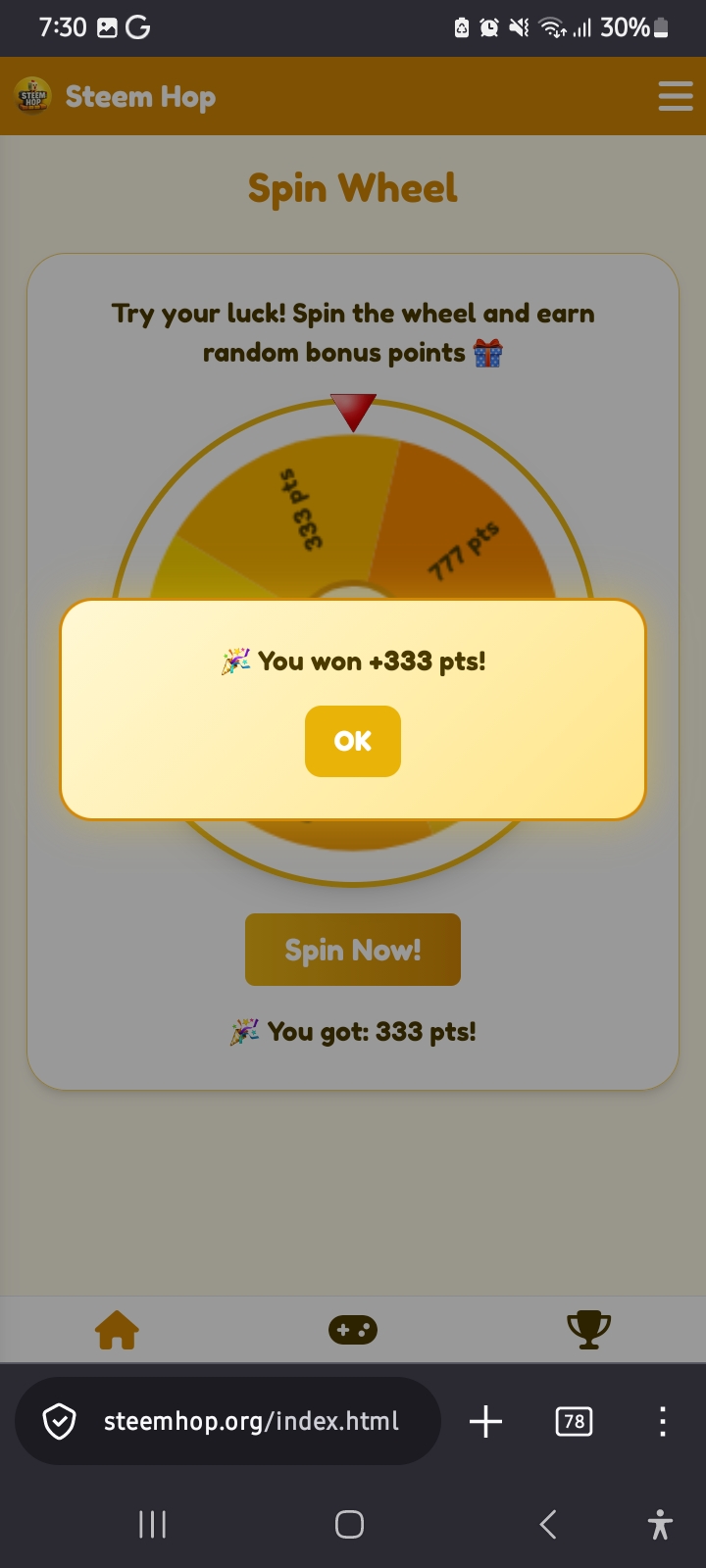706x1568 pixels.
Task: Tap the Steem Hop logo
Action: tap(33, 96)
